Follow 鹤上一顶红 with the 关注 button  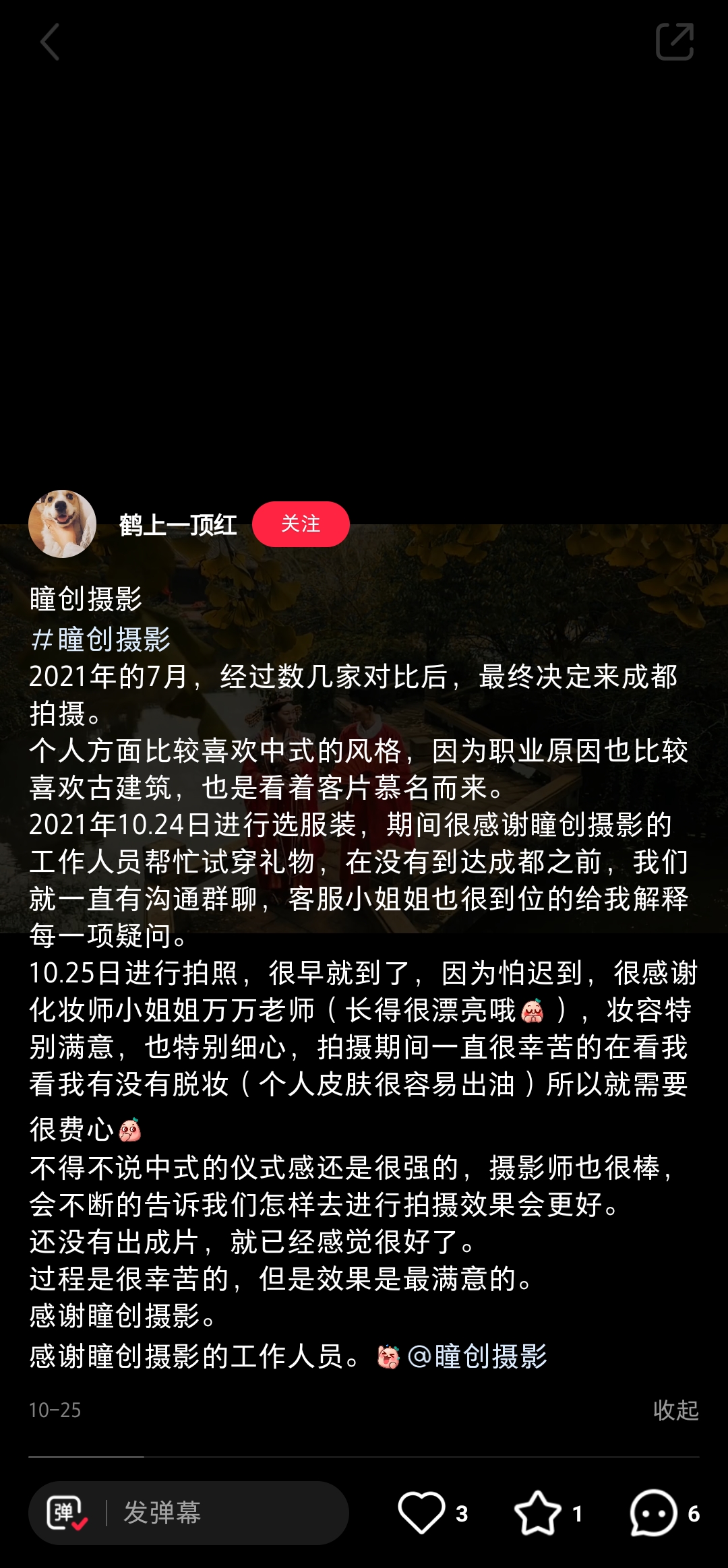pos(301,524)
